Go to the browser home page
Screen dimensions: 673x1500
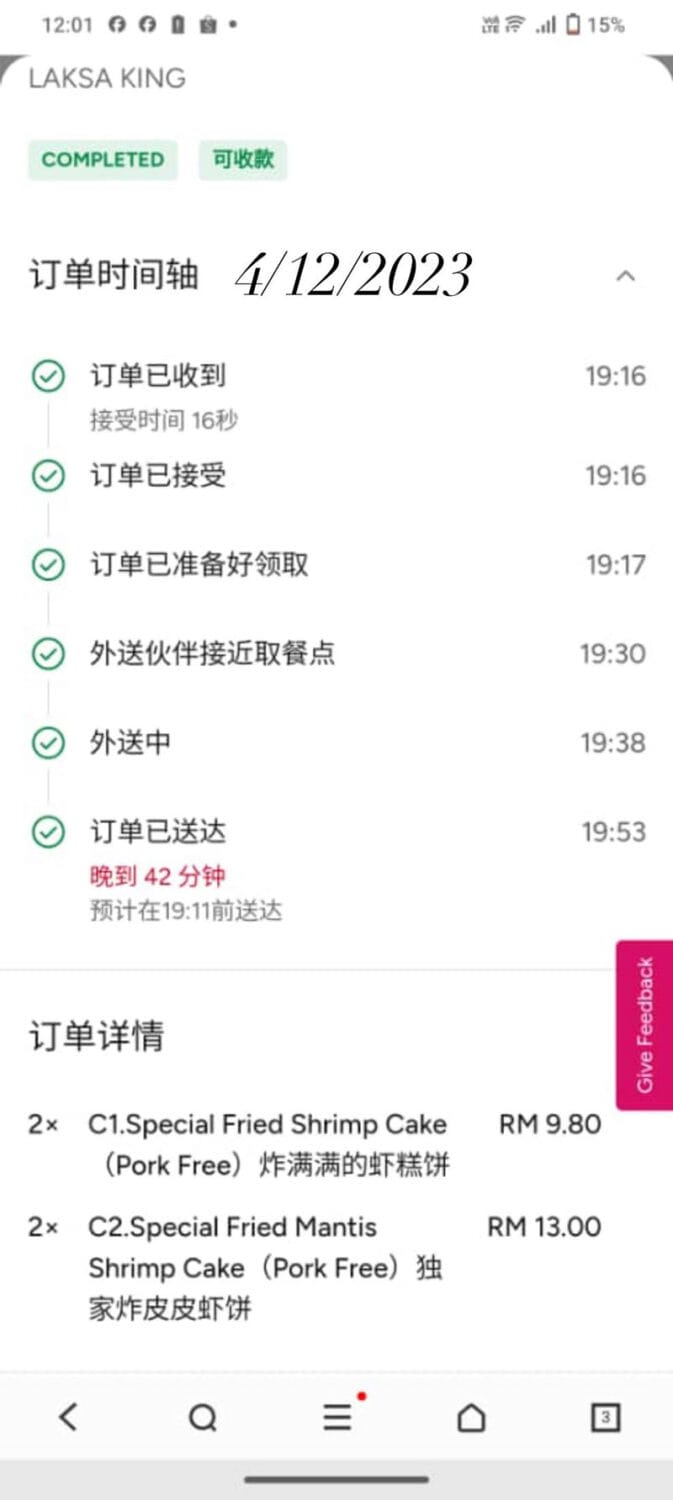coord(471,1417)
